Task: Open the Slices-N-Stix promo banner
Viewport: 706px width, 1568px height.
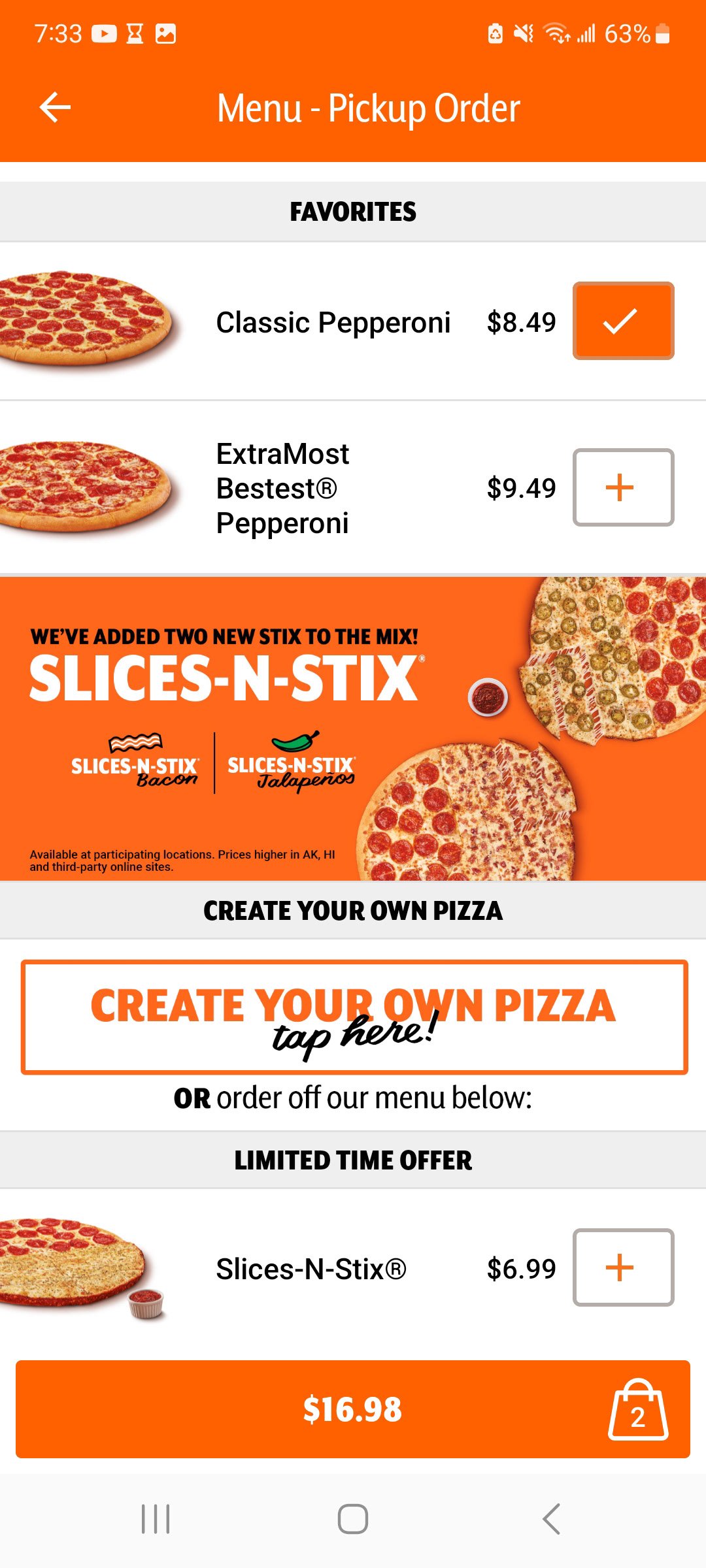Action: tap(353, 728)
